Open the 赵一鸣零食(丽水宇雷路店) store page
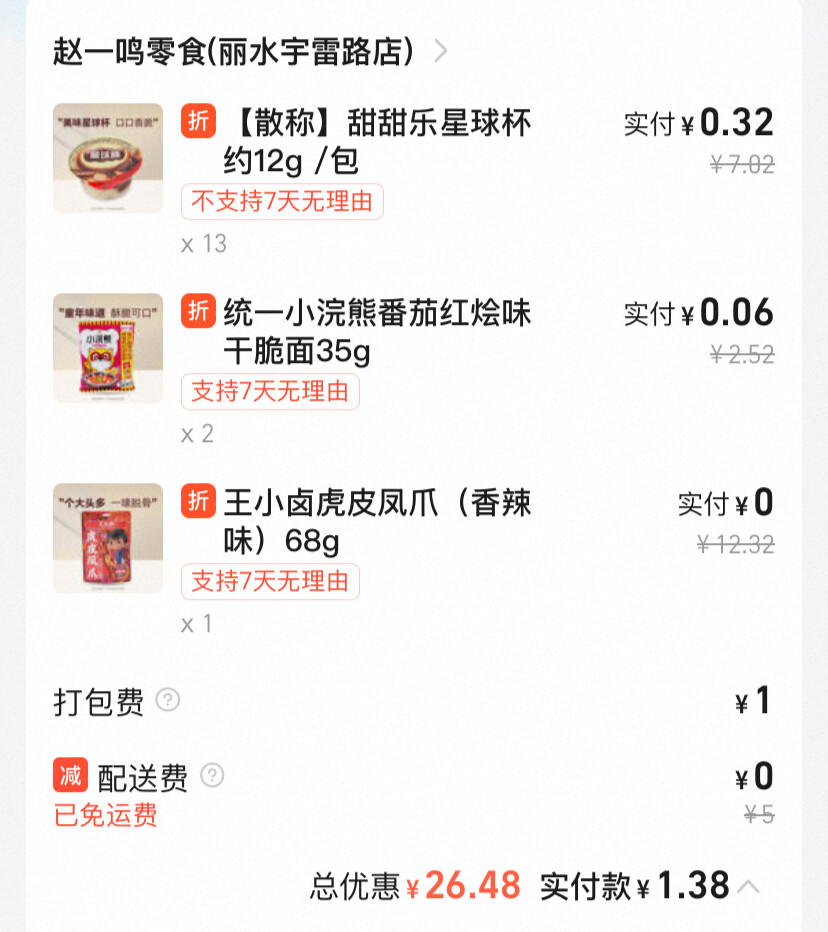Image resolution: width=828 pixels, height=932 pixels. point(250,51)
